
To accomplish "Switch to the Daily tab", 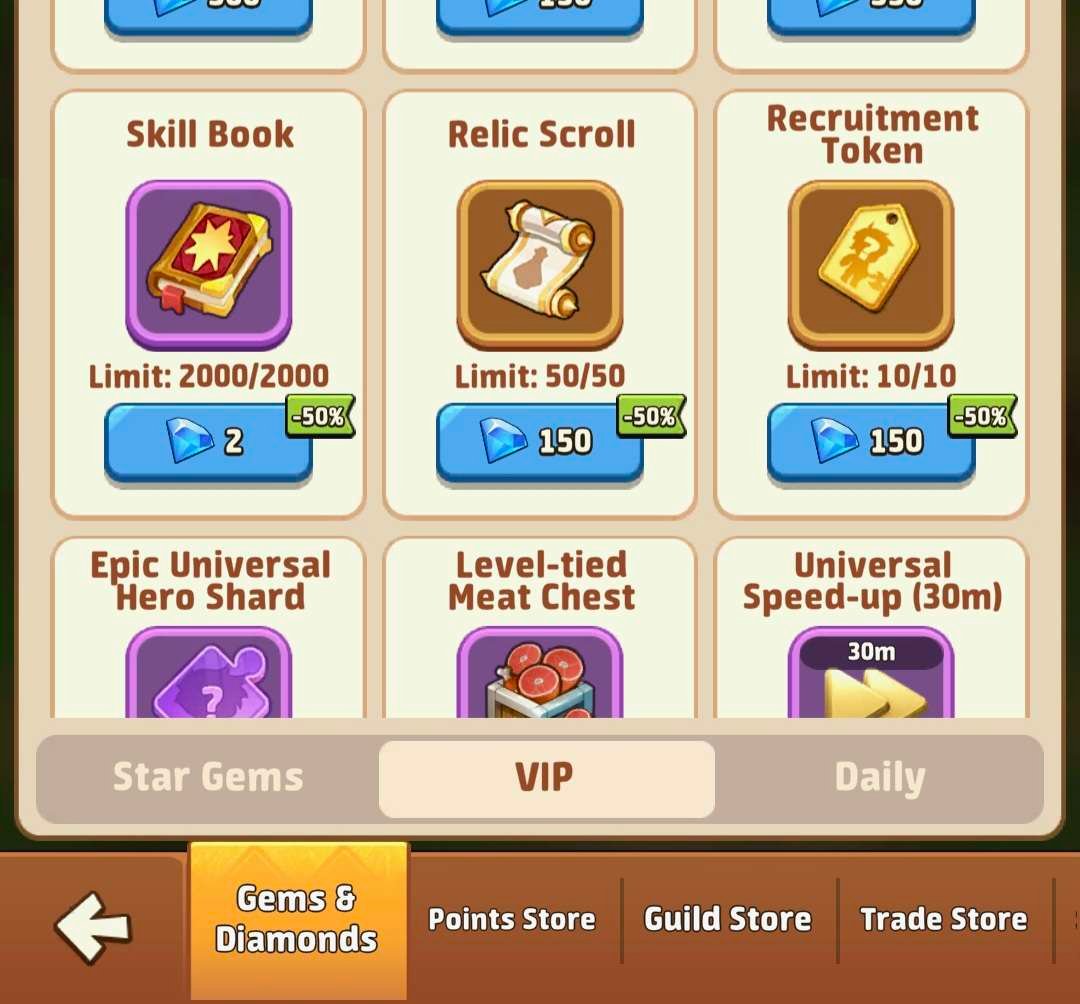I will point(880,778).
